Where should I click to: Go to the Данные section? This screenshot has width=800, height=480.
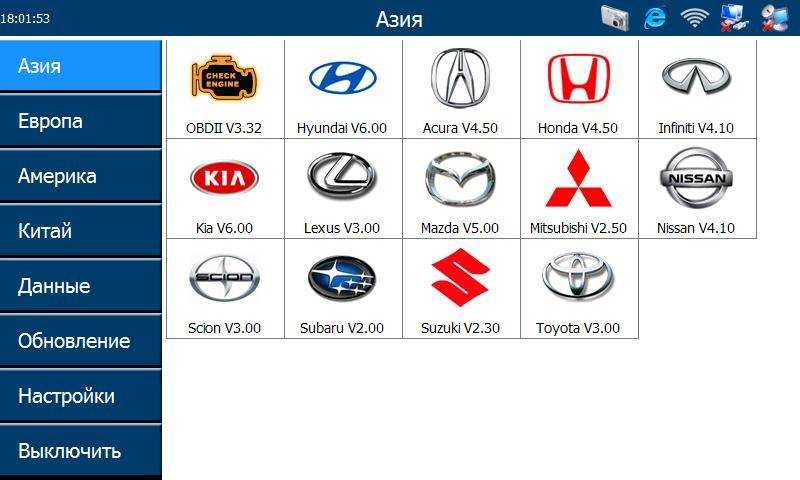80,286
